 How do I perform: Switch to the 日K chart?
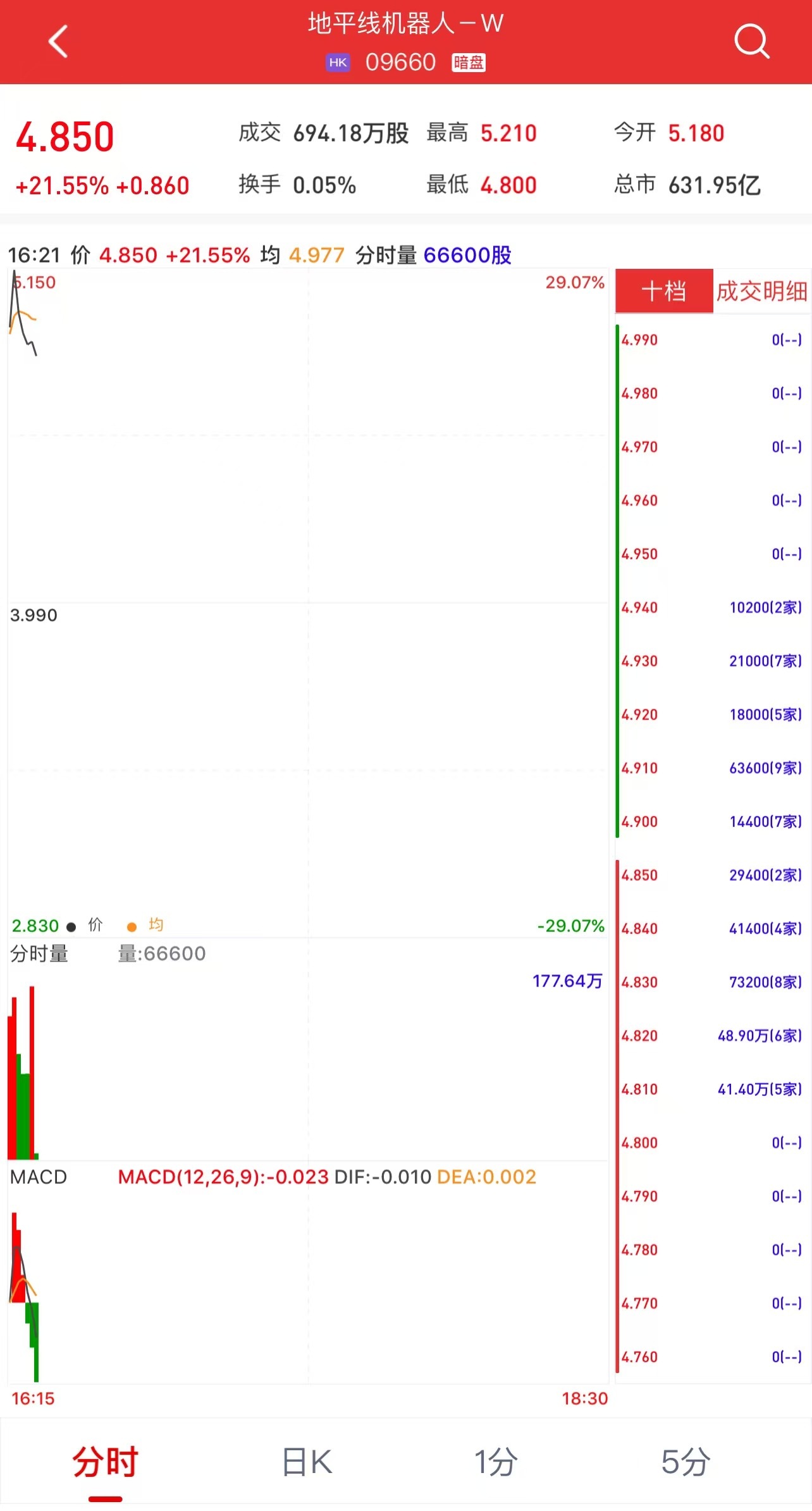point(307,1462)
